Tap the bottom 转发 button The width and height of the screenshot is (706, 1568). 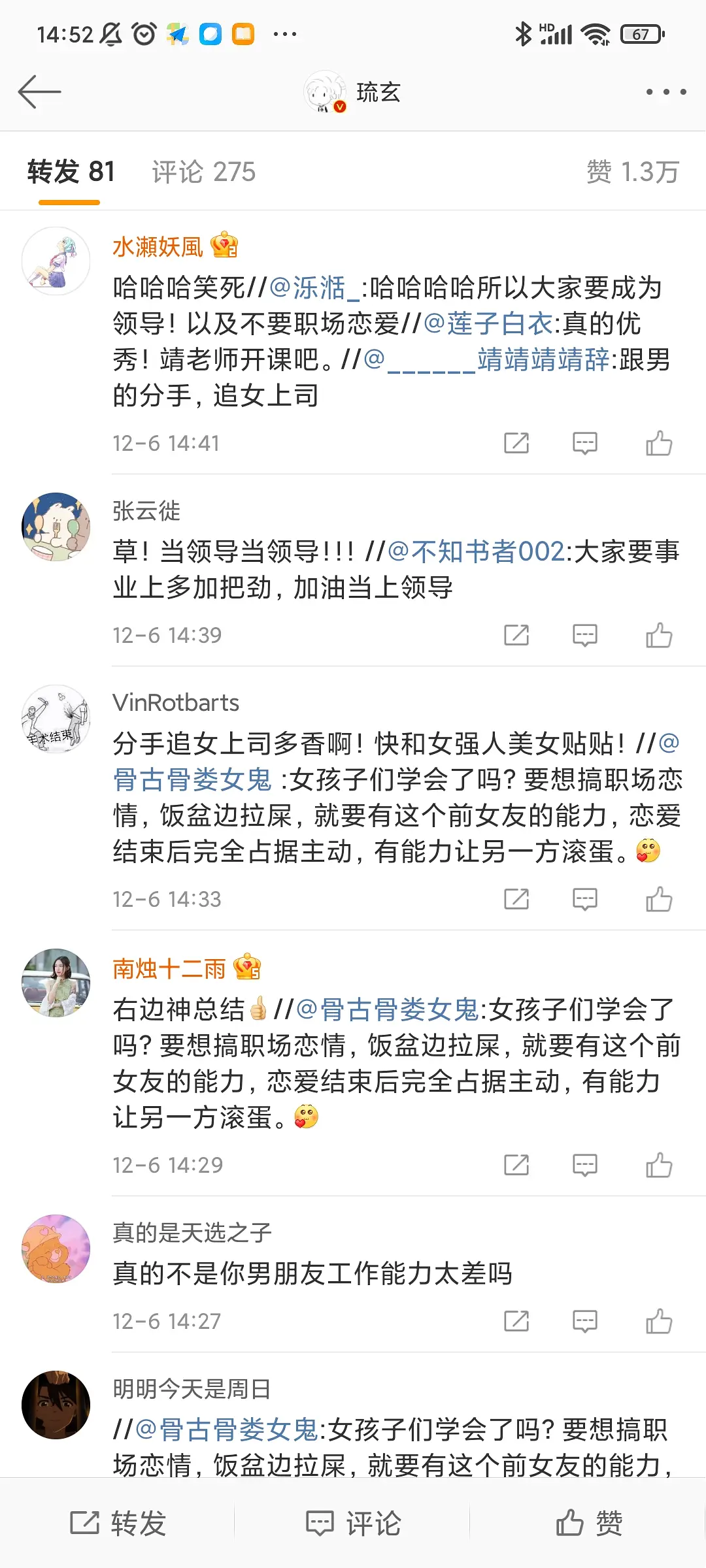(x=118, y=1524)
